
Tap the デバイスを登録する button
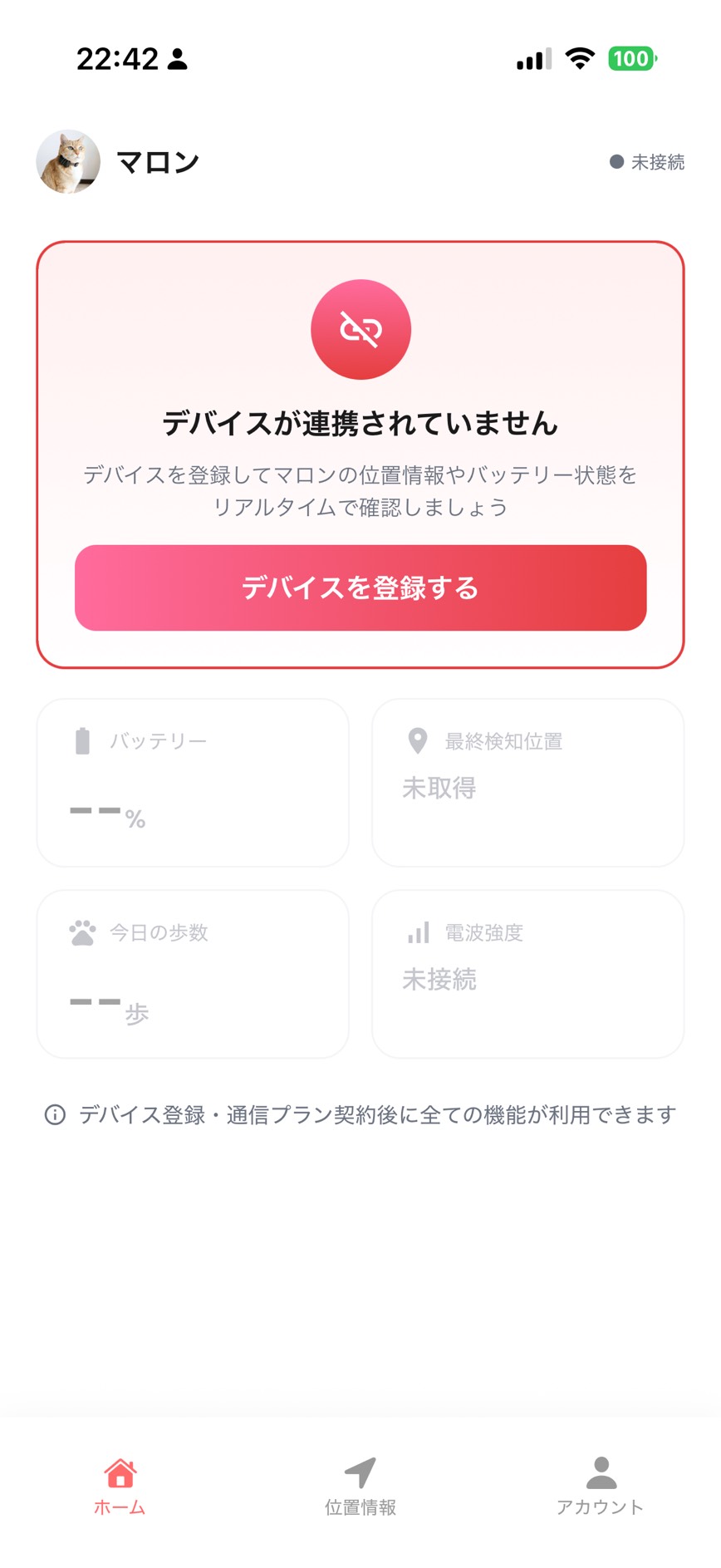[x=360, y=588]
